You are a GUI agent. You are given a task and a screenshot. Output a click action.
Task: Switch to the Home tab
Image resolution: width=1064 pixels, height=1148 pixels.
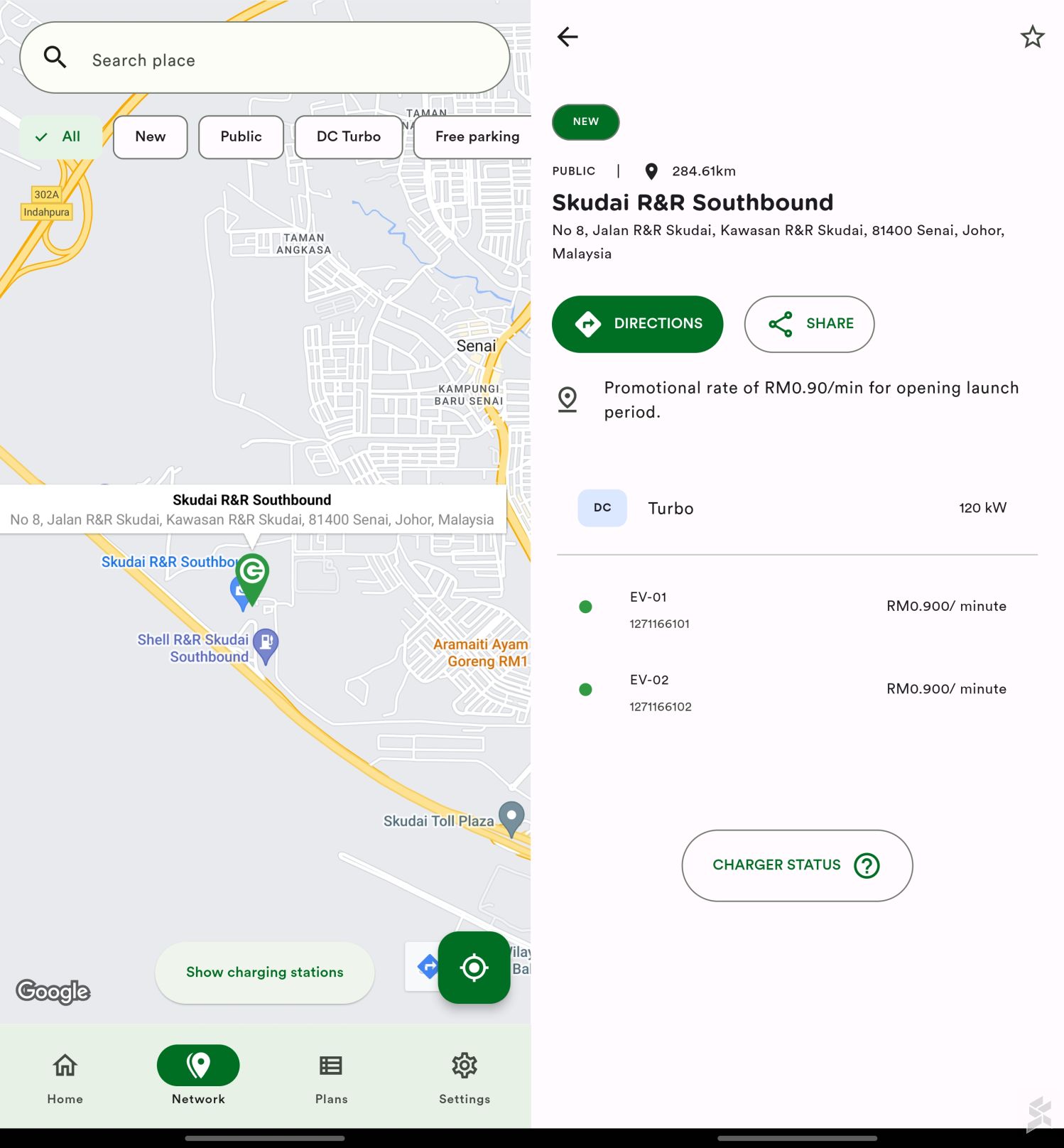click(65, 1076)
